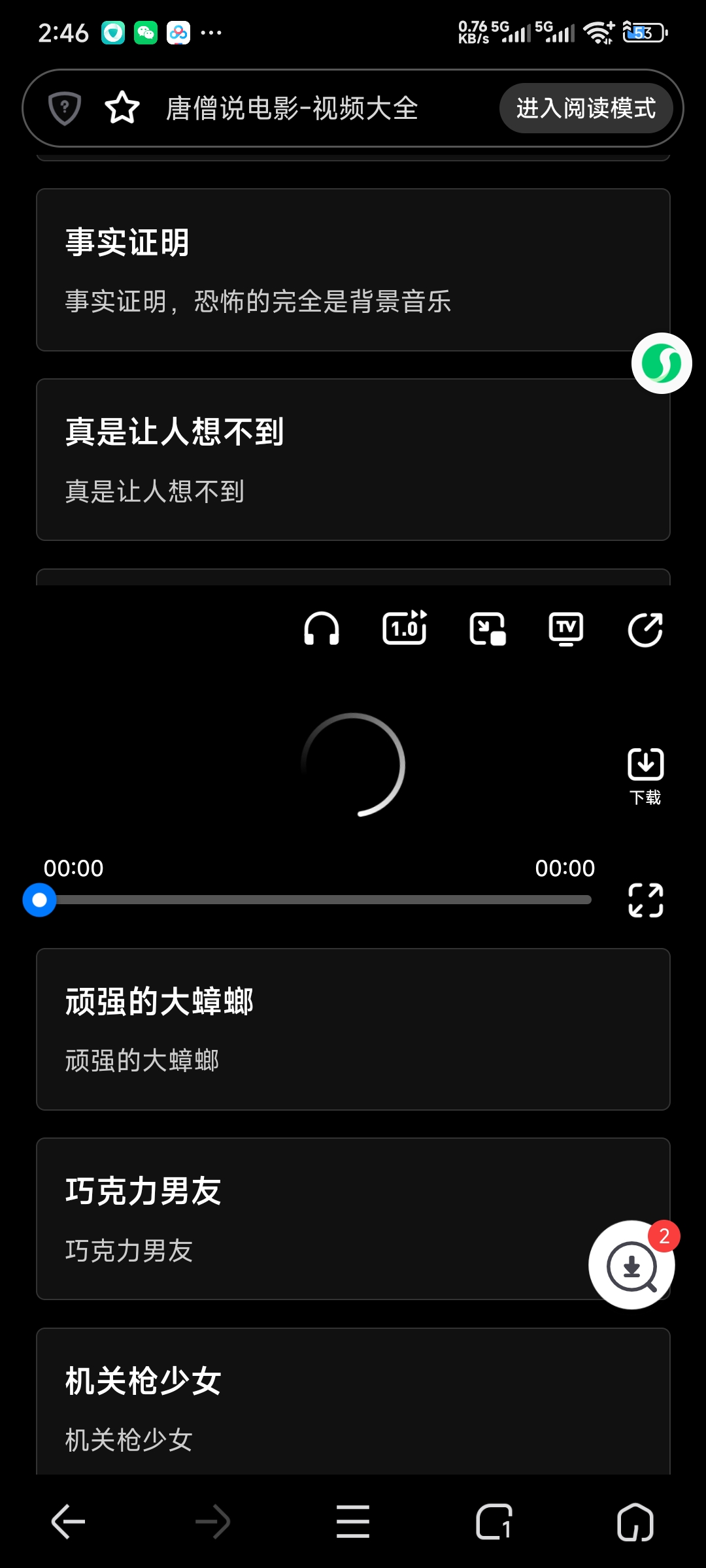Refresh the video player

pos(646,629)
